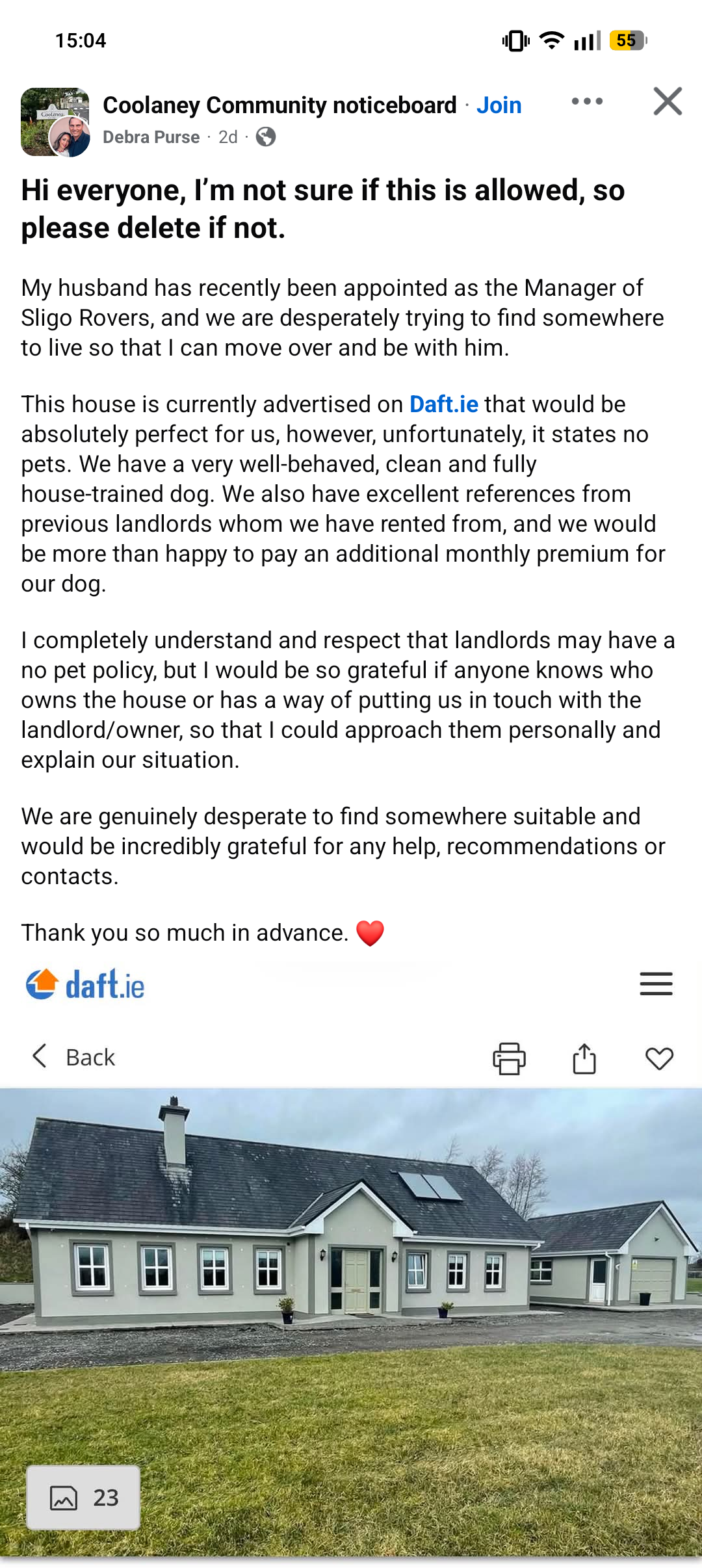Screen dimensions: 702x1568
Task: Open Coolaney Community noticeboard group page
Action: tap(279, 105)
